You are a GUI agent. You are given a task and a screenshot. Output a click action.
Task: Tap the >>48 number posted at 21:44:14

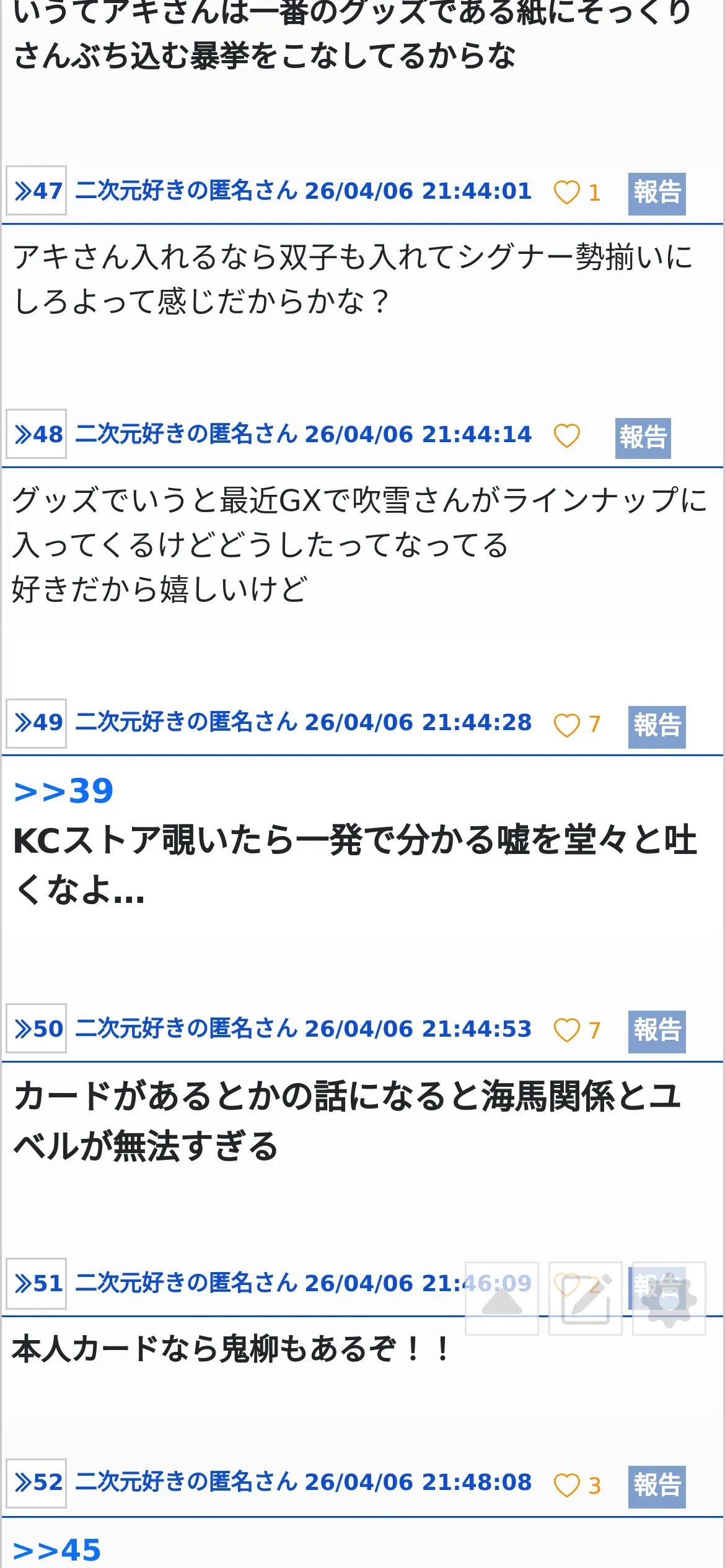[x=37, y=434]
